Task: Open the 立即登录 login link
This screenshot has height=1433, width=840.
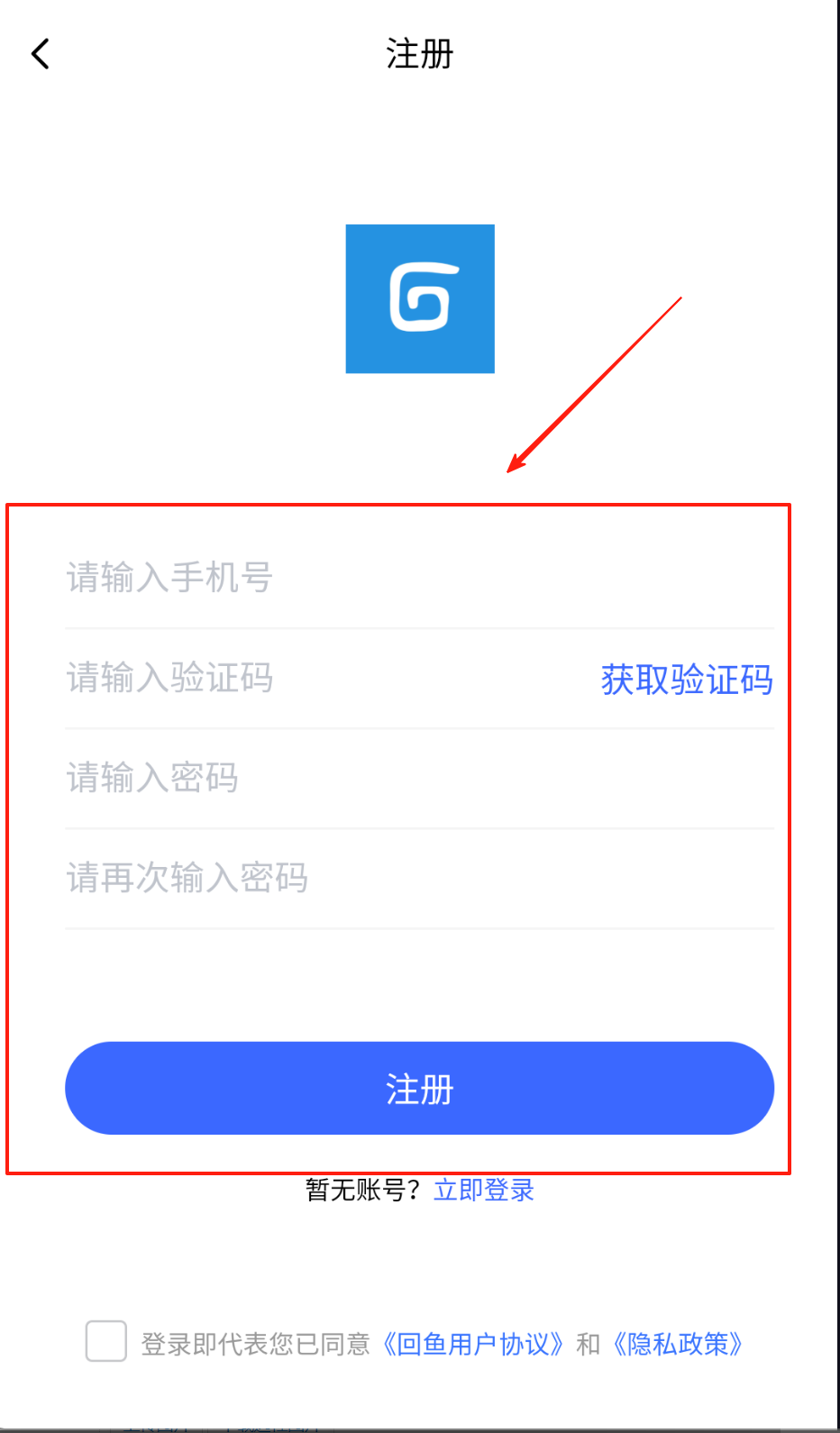Action: 484,1191
